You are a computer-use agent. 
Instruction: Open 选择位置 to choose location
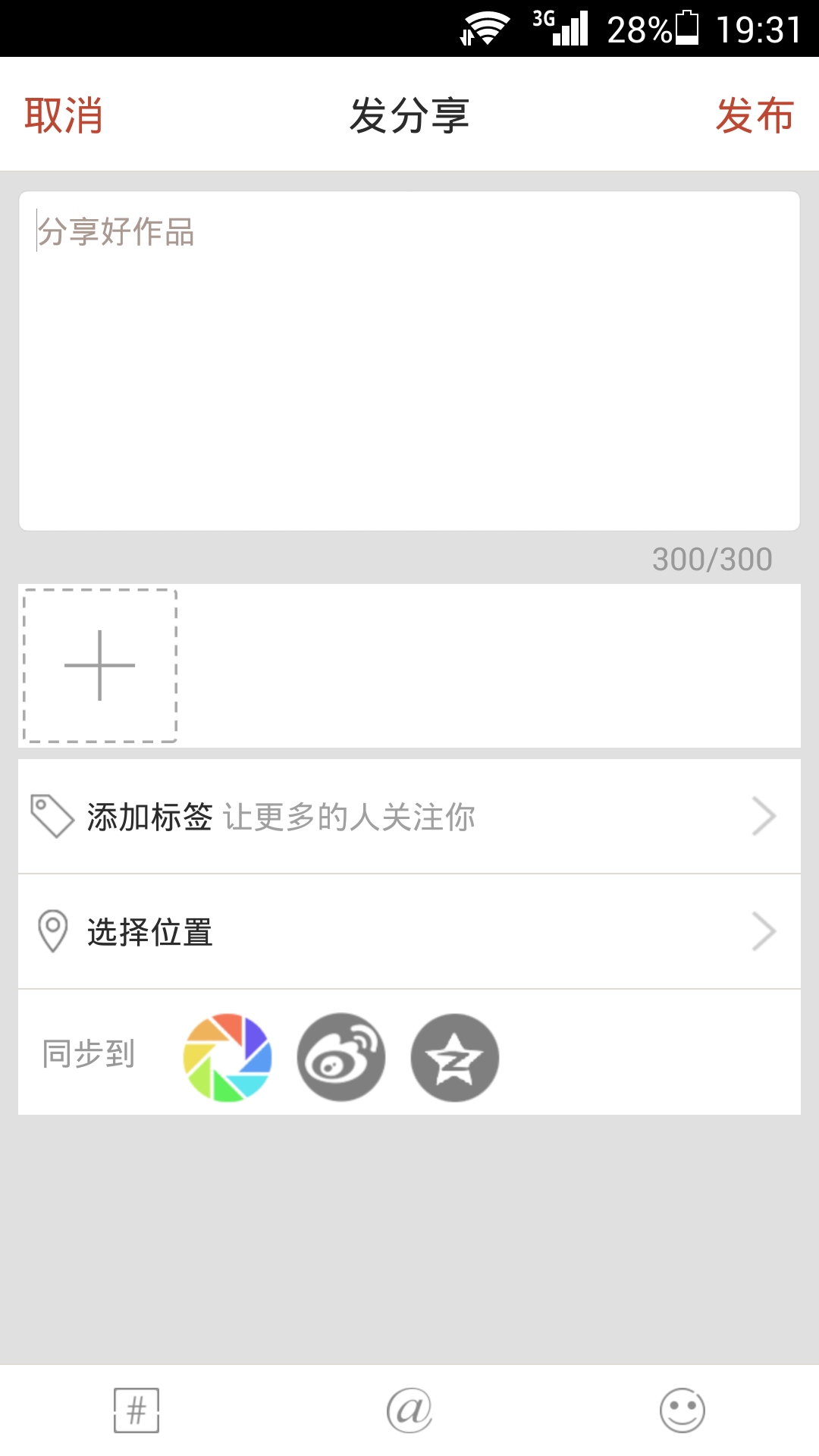tap(409, 932)
